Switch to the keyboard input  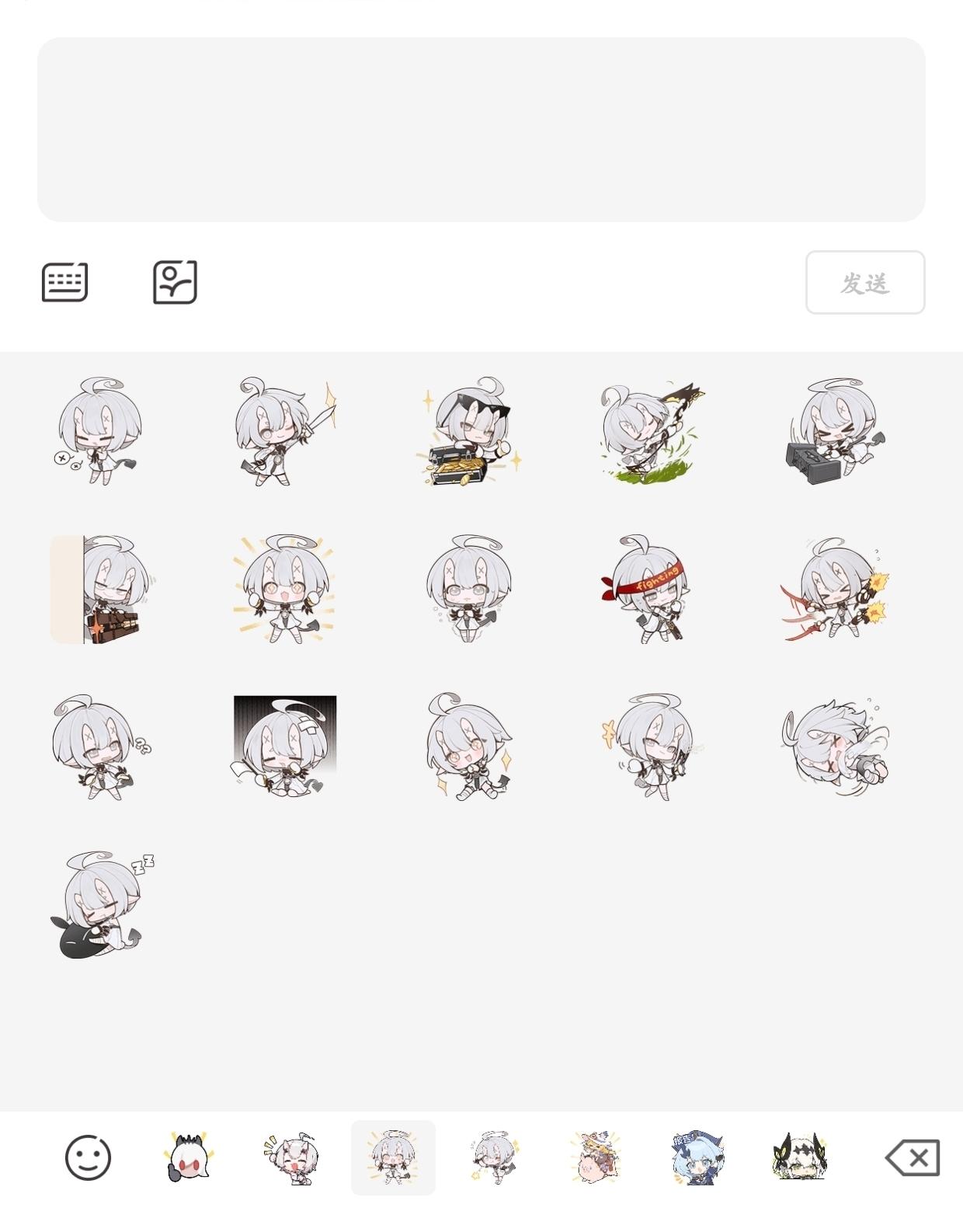click(64, 282)
